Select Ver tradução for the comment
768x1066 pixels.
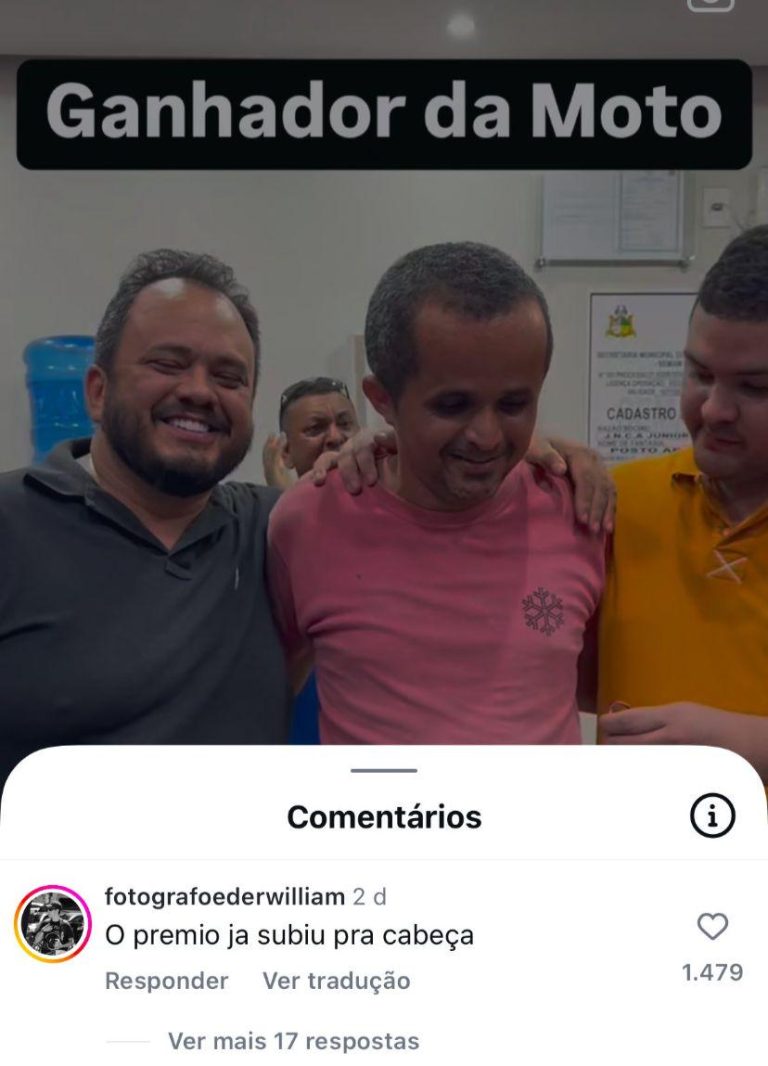(x=336, y=981)
